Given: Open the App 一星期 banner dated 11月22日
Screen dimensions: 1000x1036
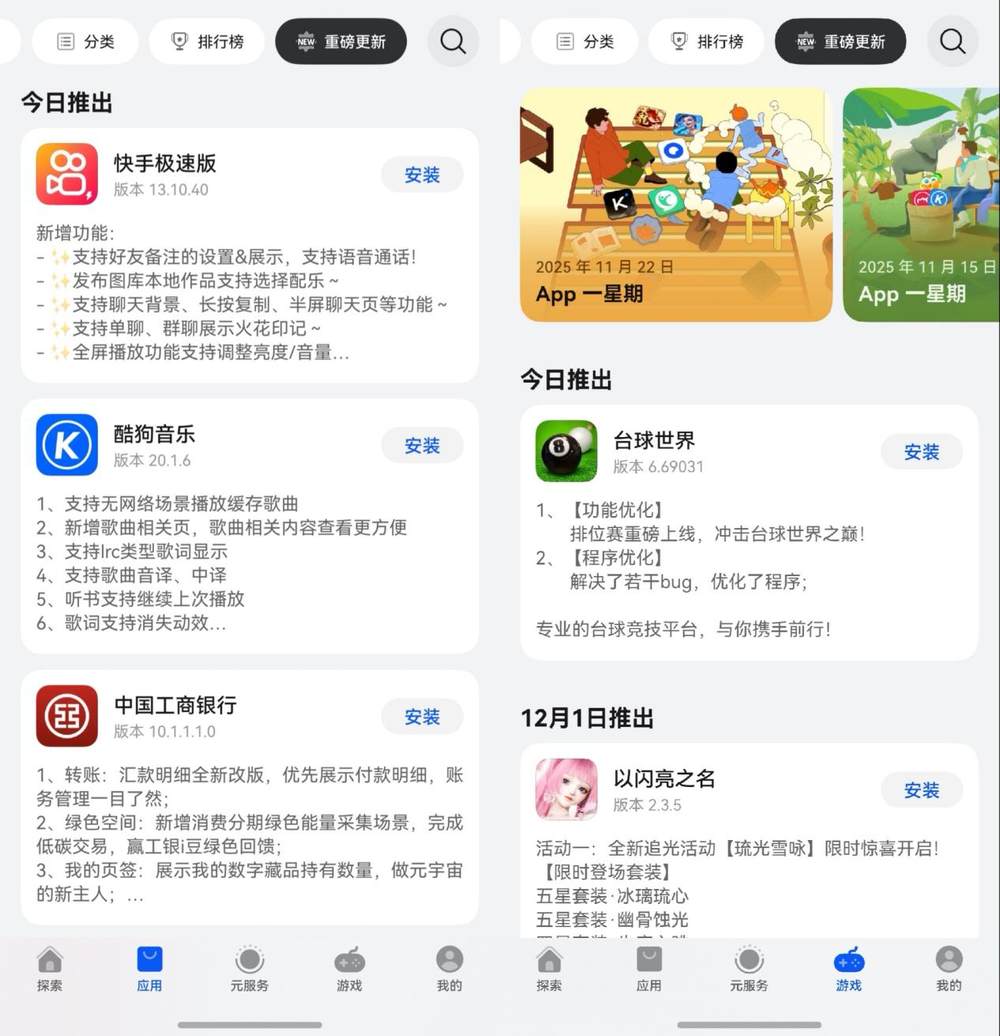Looking at the screenshot, I should (676, 205).
